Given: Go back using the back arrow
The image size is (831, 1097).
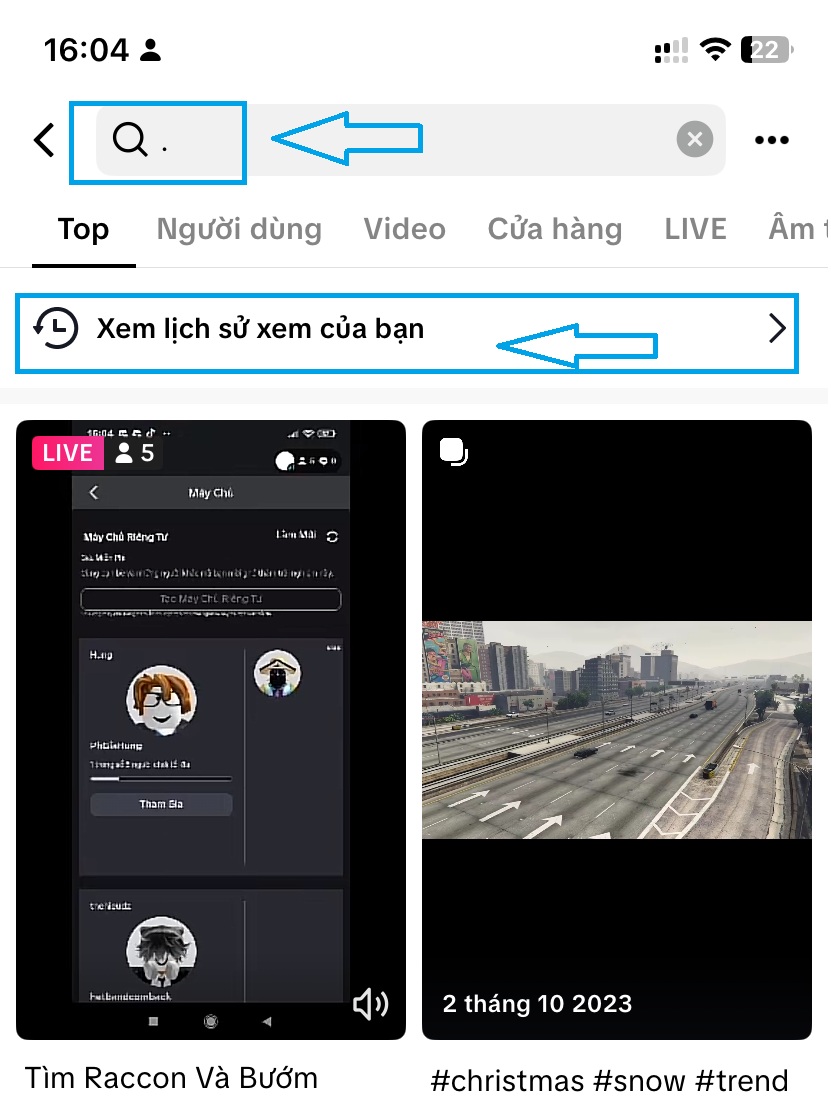Looking at the screenshot, I should (44, 140).
